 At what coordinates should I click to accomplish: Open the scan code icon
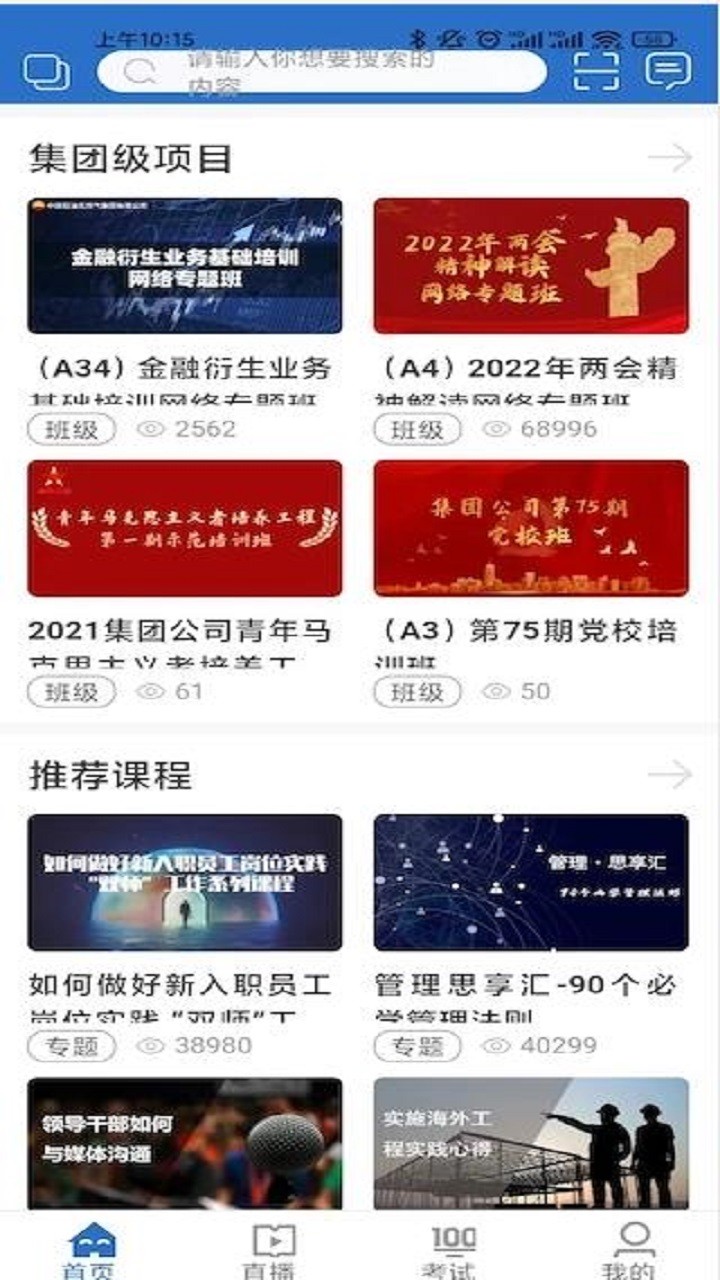[x=596, y=70]
